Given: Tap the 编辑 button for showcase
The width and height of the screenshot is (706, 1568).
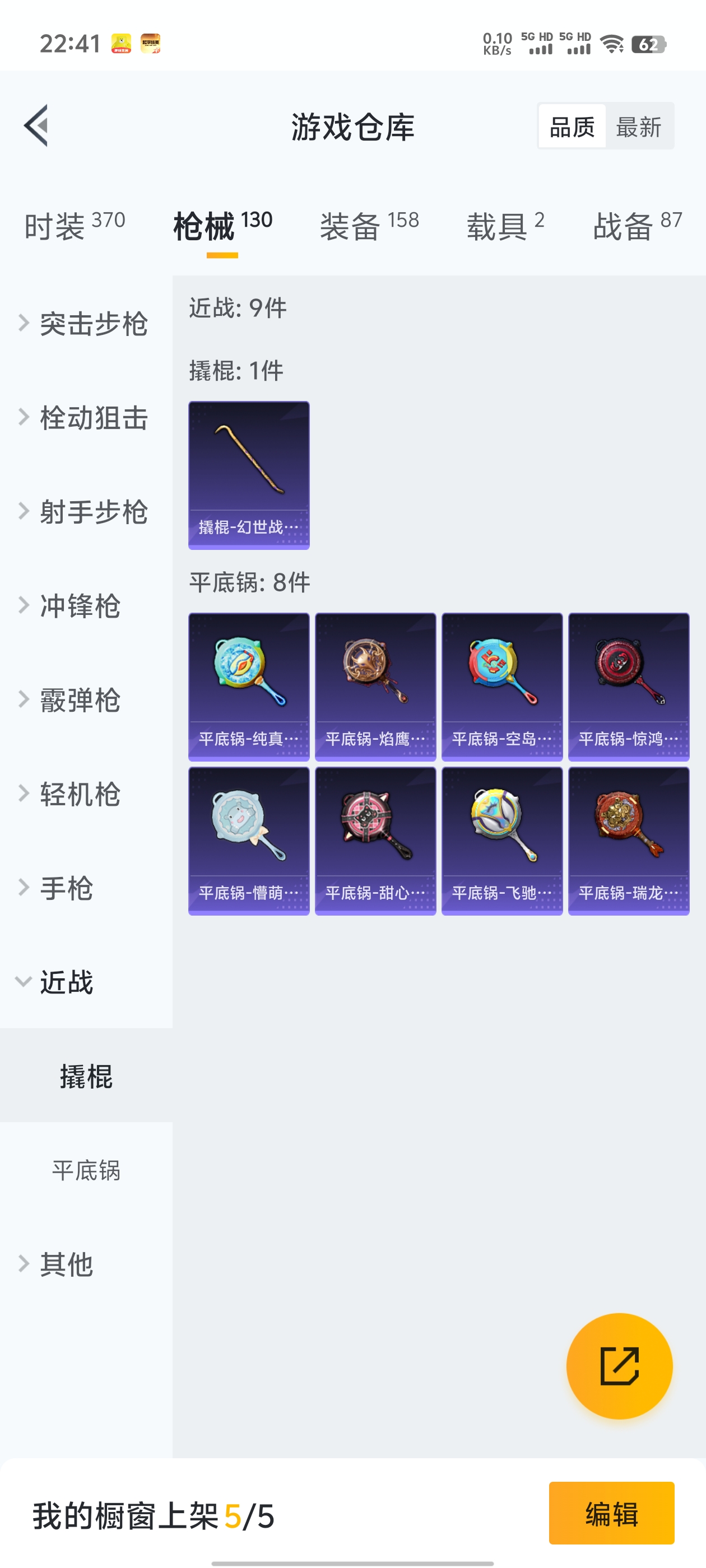Looking at the screenshot, I should pos(611,1513).
